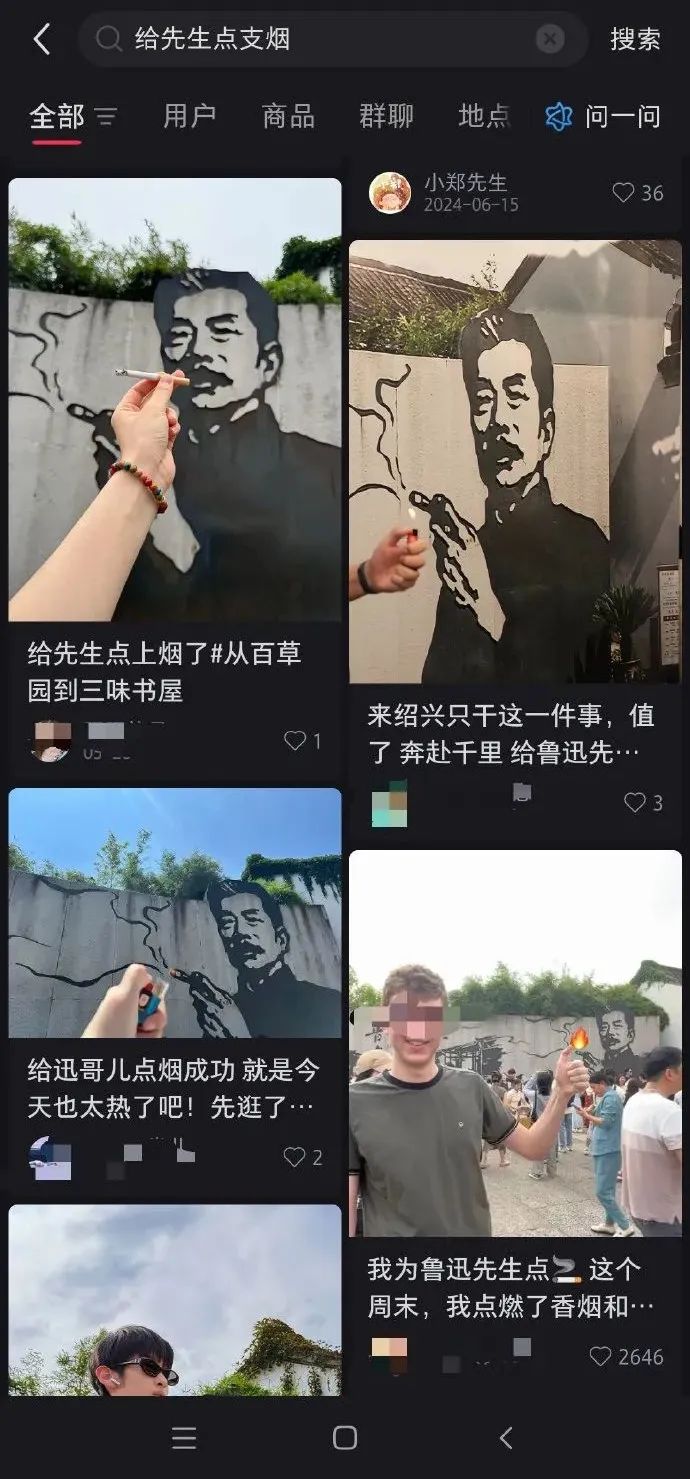Screen dimensions: 690x1479
Task: Clear the search text
Action: [x=549, y=40]
